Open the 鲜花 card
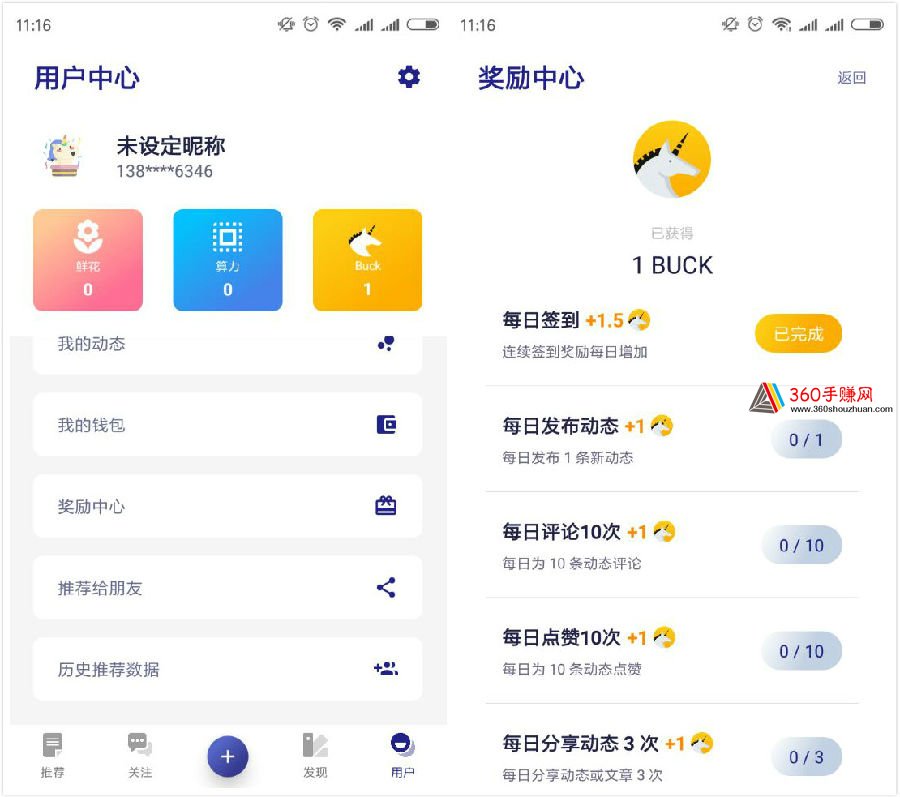The image size is (900, 797). click(88, 260)
